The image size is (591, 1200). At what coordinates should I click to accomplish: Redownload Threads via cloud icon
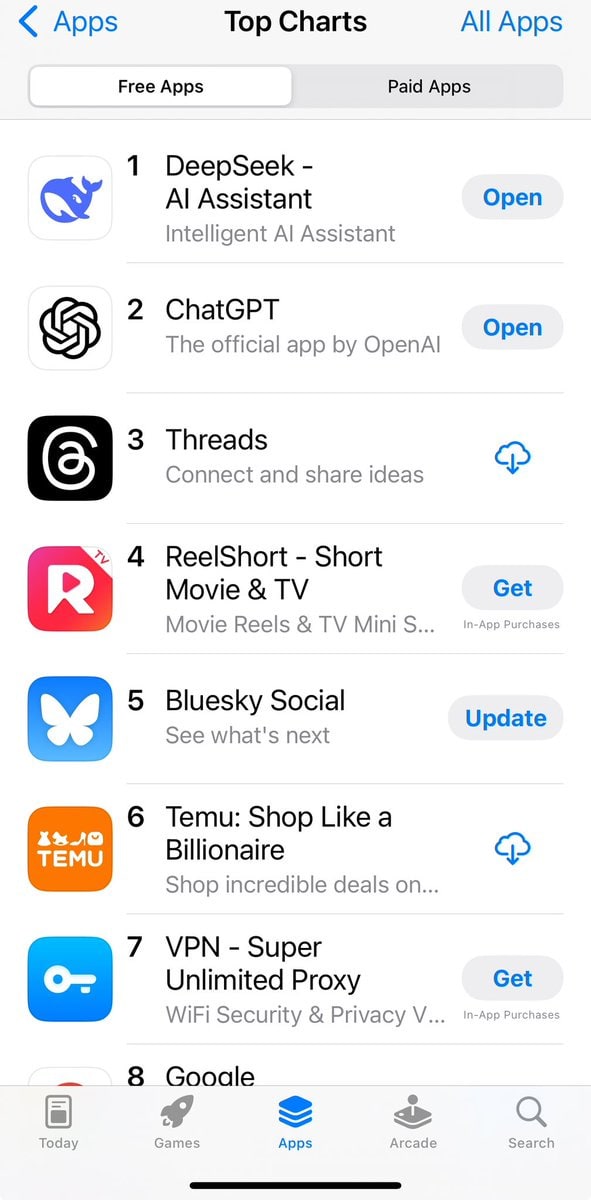pyautogui.click(x=512, y=458)
